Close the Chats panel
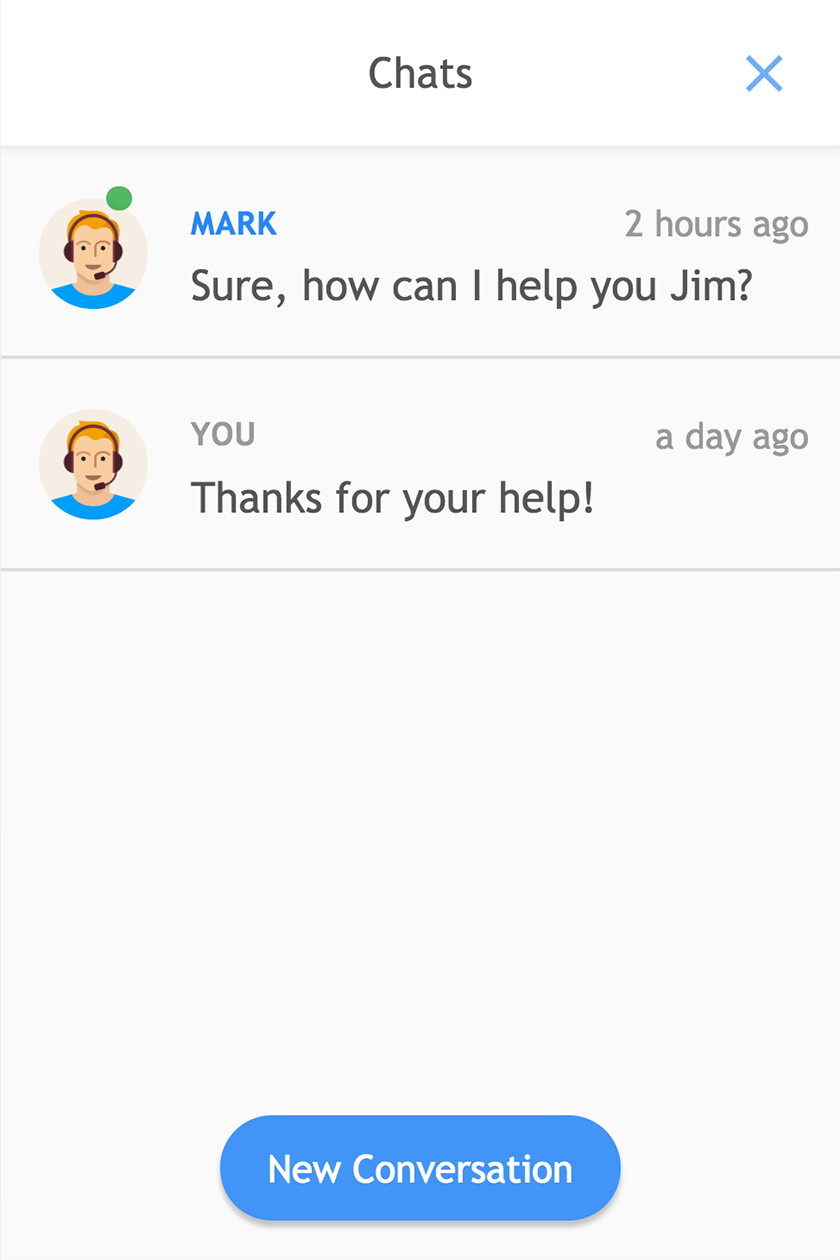Viewport: 840px width, 1260px height. (x=764, y=74)
